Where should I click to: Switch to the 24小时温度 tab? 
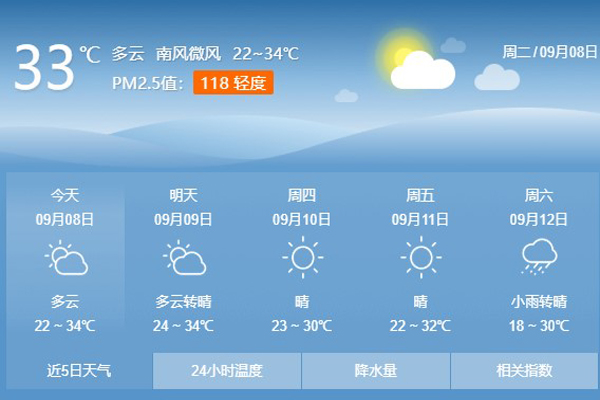(227, 371)
